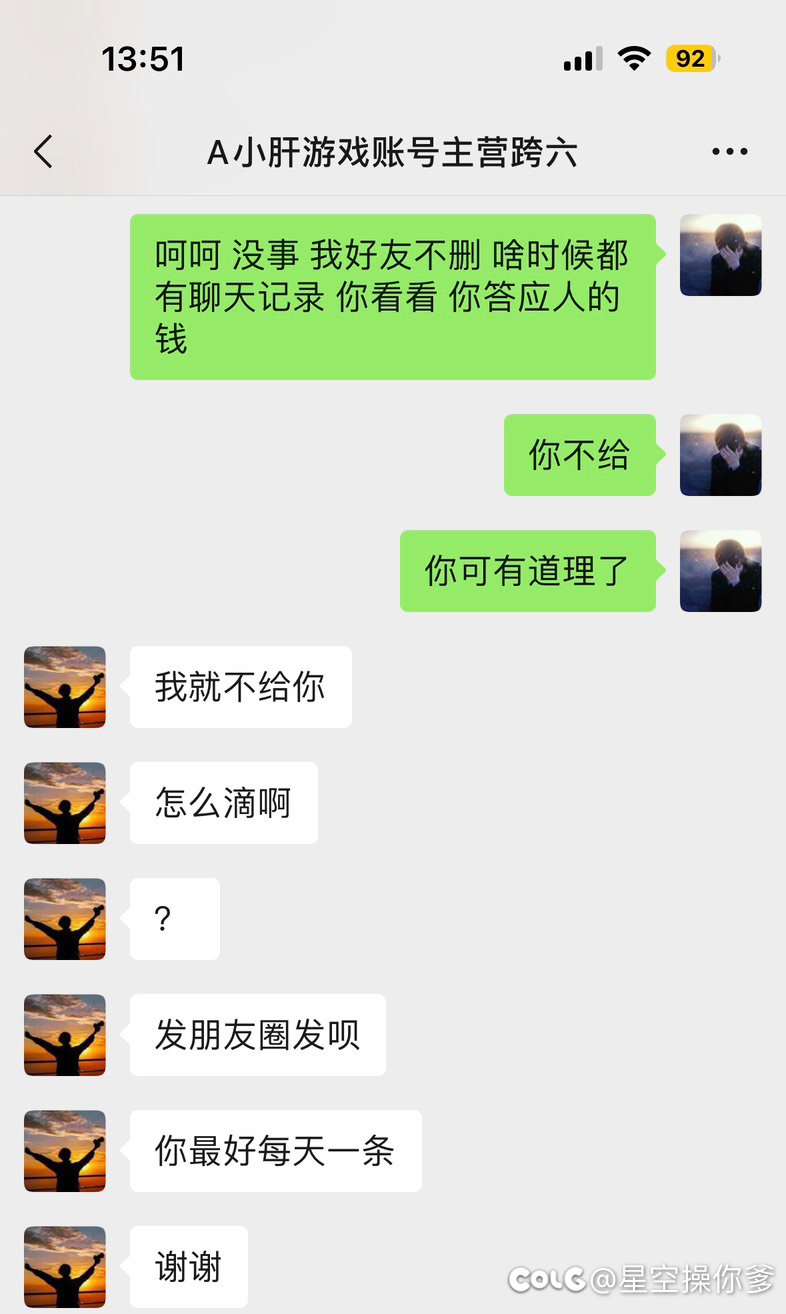This screenshot has width=786, height=1314.
Task: Open sender's avatar beside "我就不给你"
Action: tap(65, 687)
